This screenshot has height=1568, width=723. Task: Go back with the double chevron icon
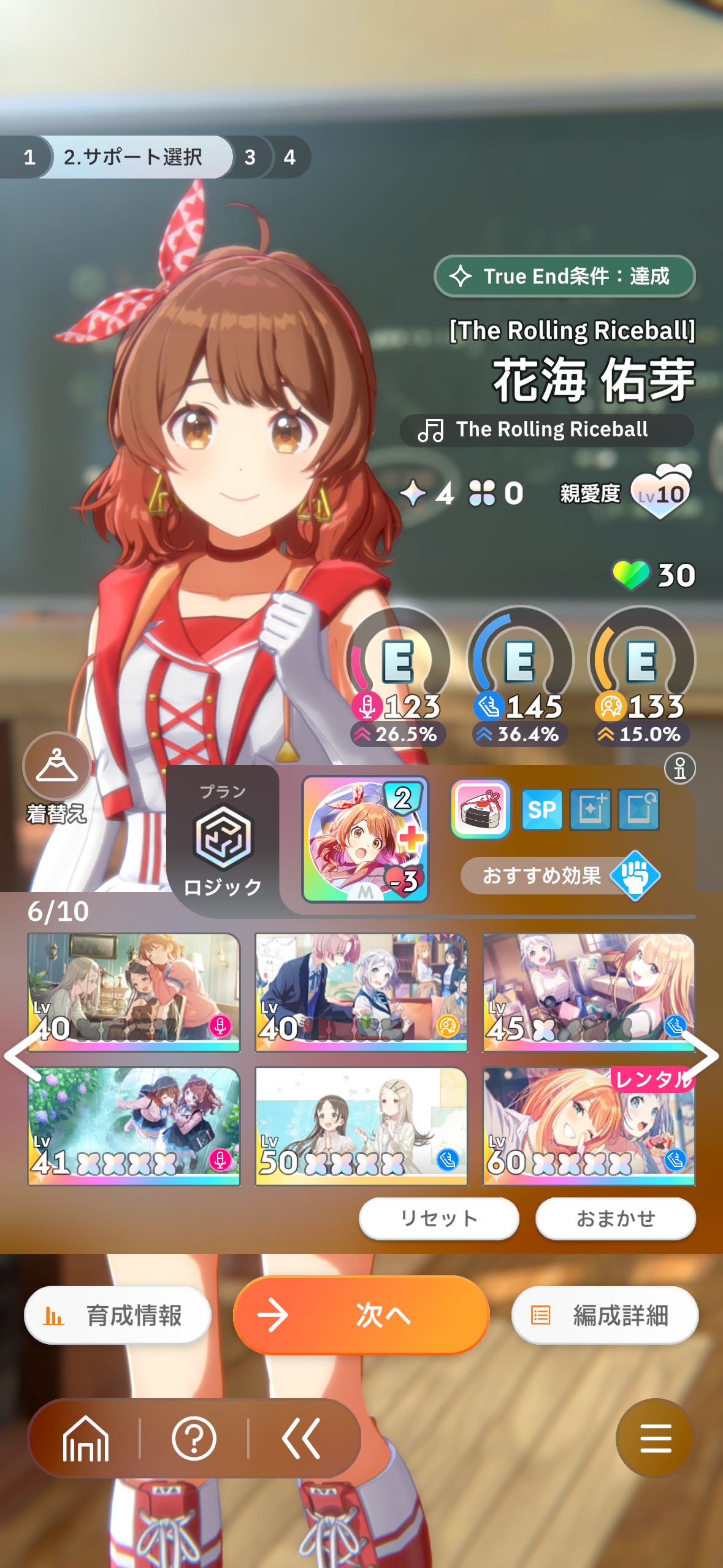[x=300, y=1439]
